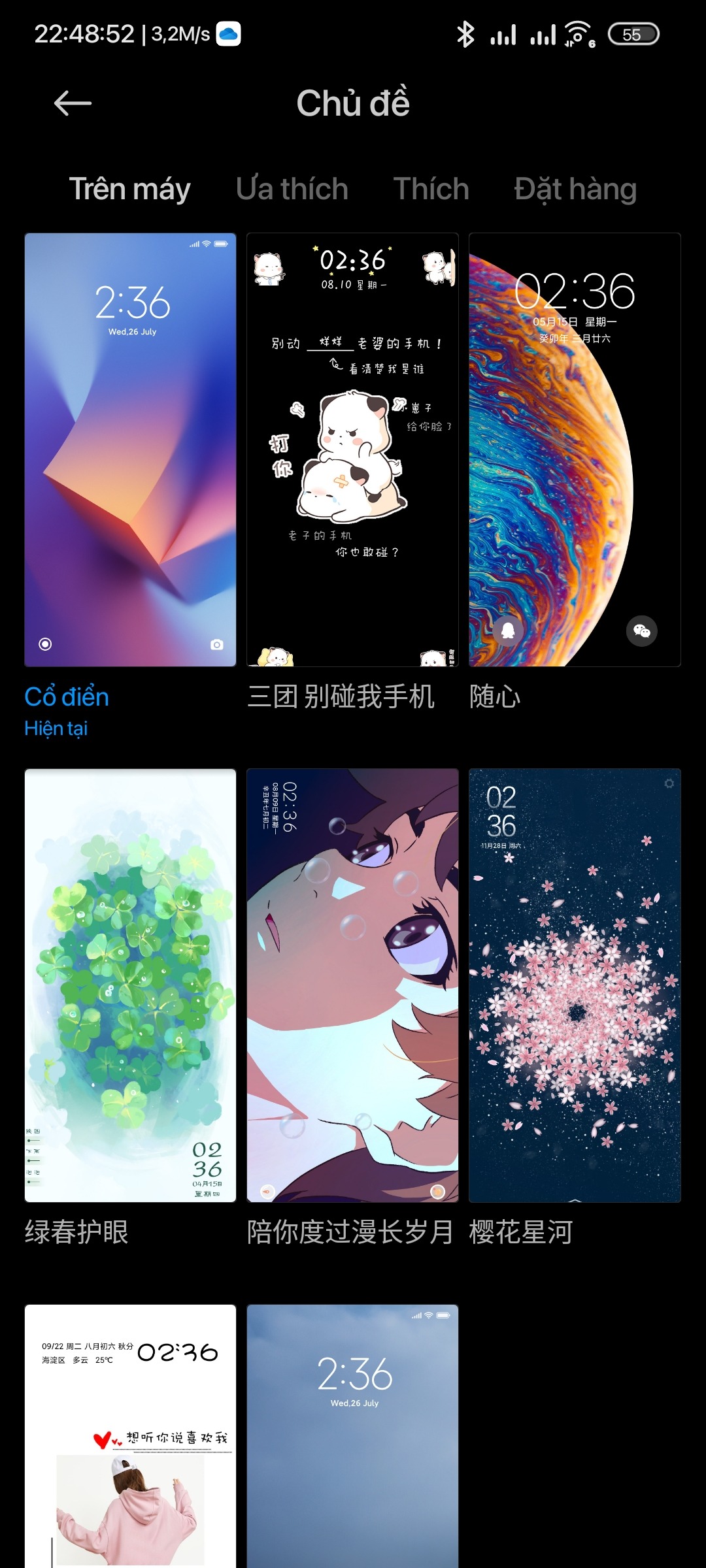Switch to the Ưa thích tab
The image size is (706, 1568).
coord(292,189)
